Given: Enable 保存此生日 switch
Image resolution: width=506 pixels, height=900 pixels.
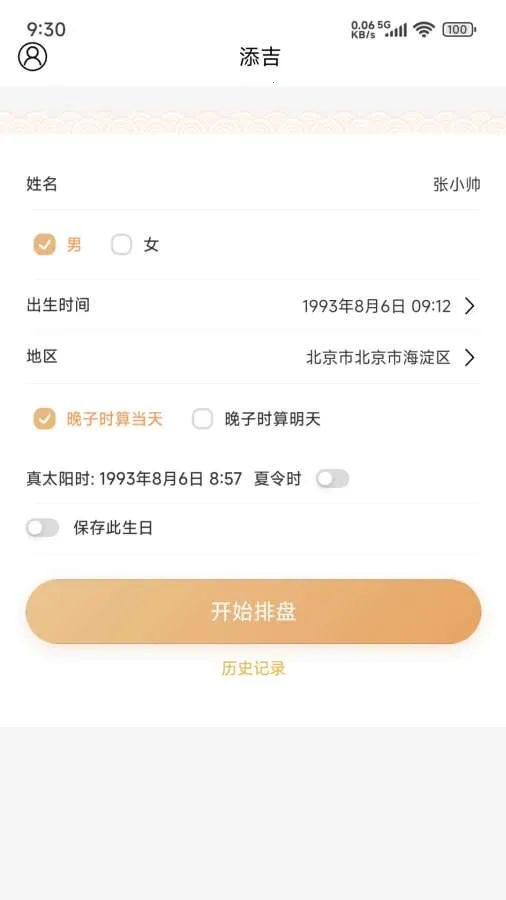Looking at the screenshot, I should click(x=42, y=528).
